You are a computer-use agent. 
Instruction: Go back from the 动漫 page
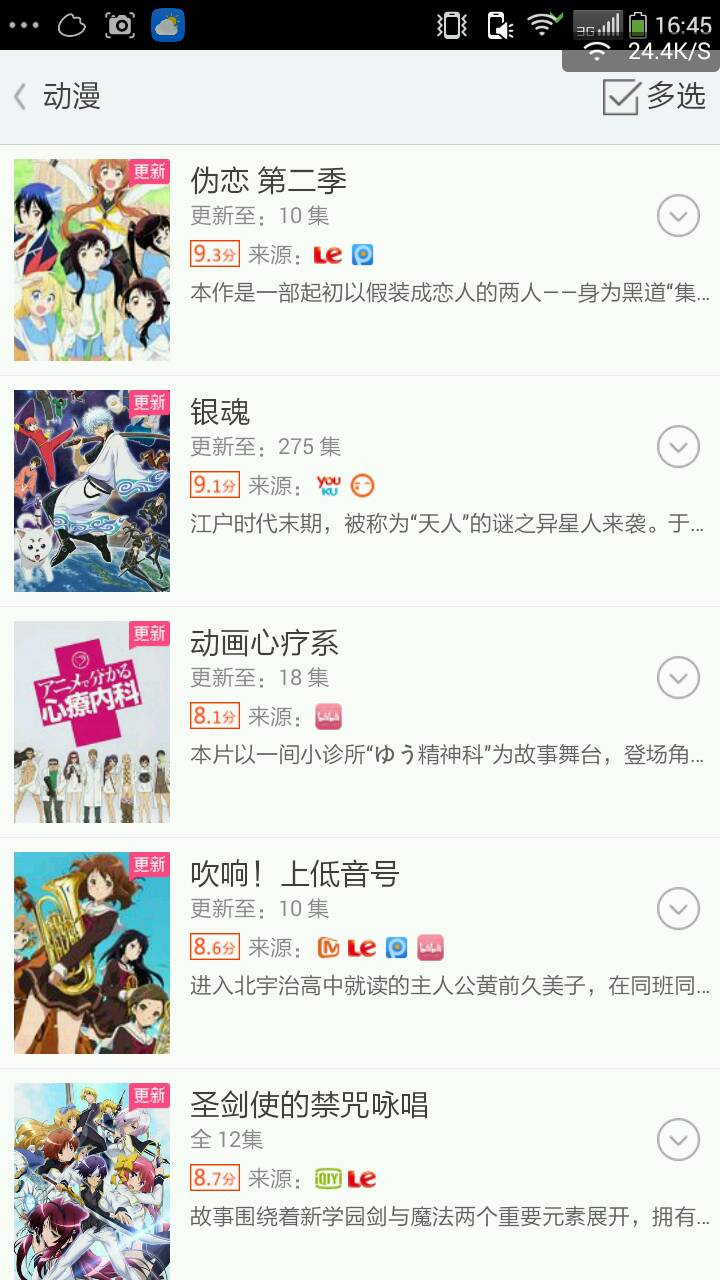click(x=22, y=97)
